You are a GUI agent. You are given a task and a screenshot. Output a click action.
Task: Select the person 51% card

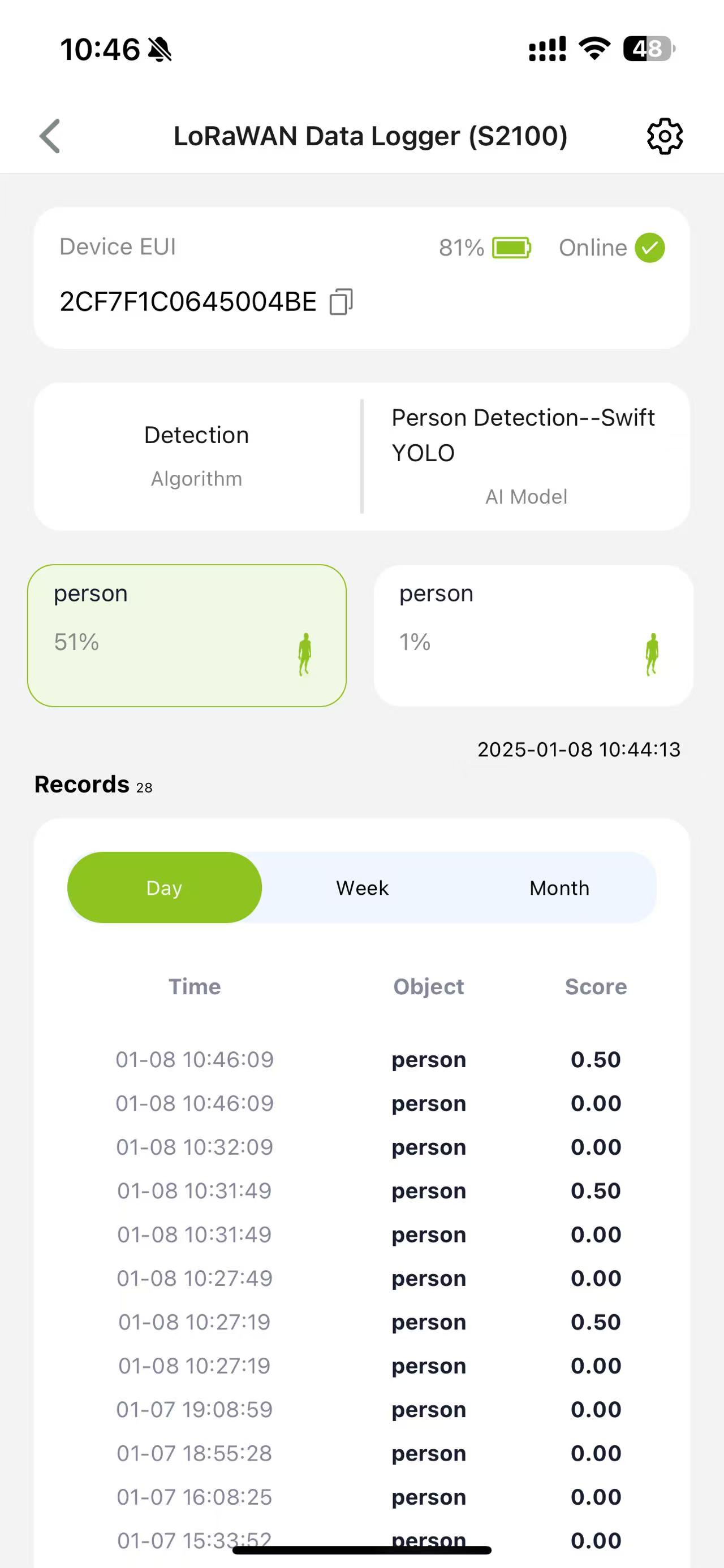[187, 635]
